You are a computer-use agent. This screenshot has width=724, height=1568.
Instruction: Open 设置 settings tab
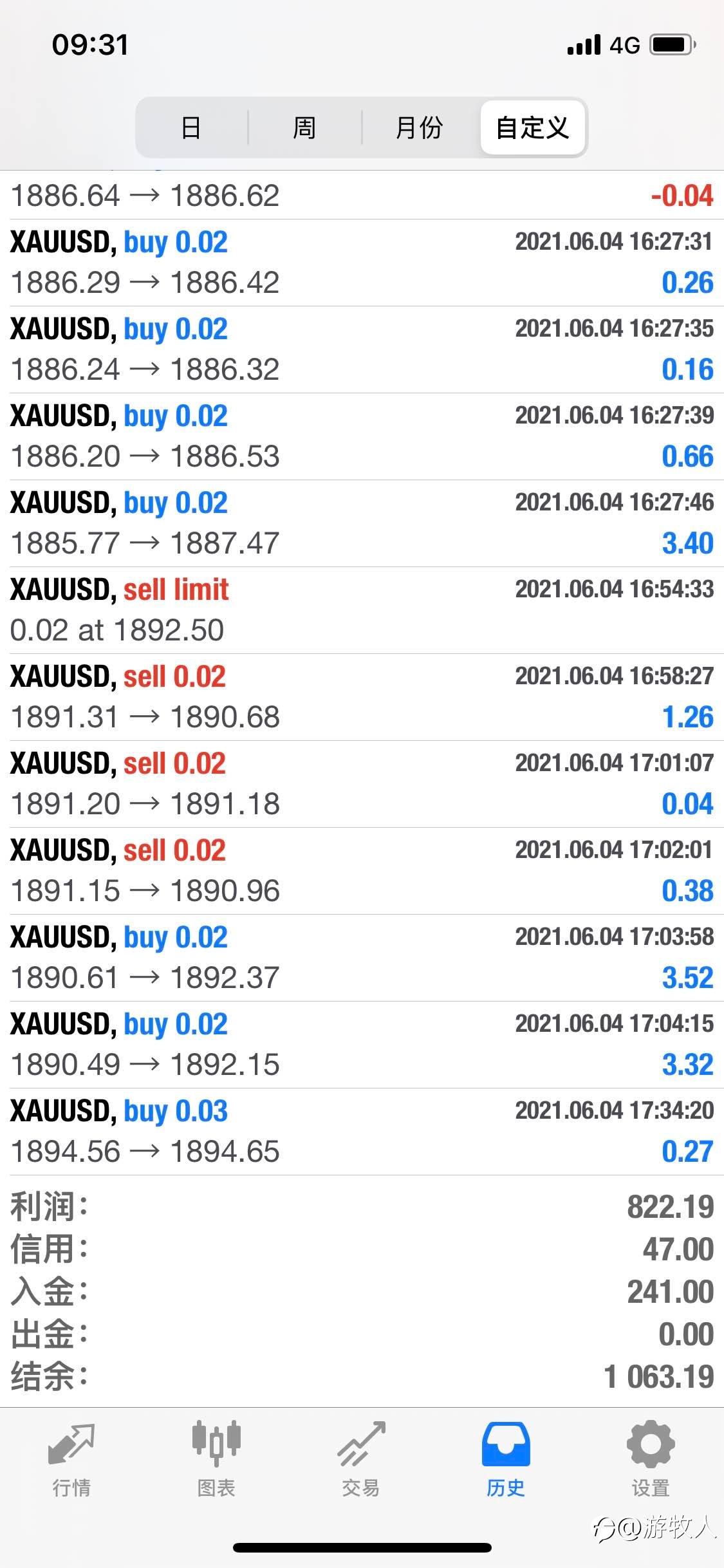(651, 1459)
